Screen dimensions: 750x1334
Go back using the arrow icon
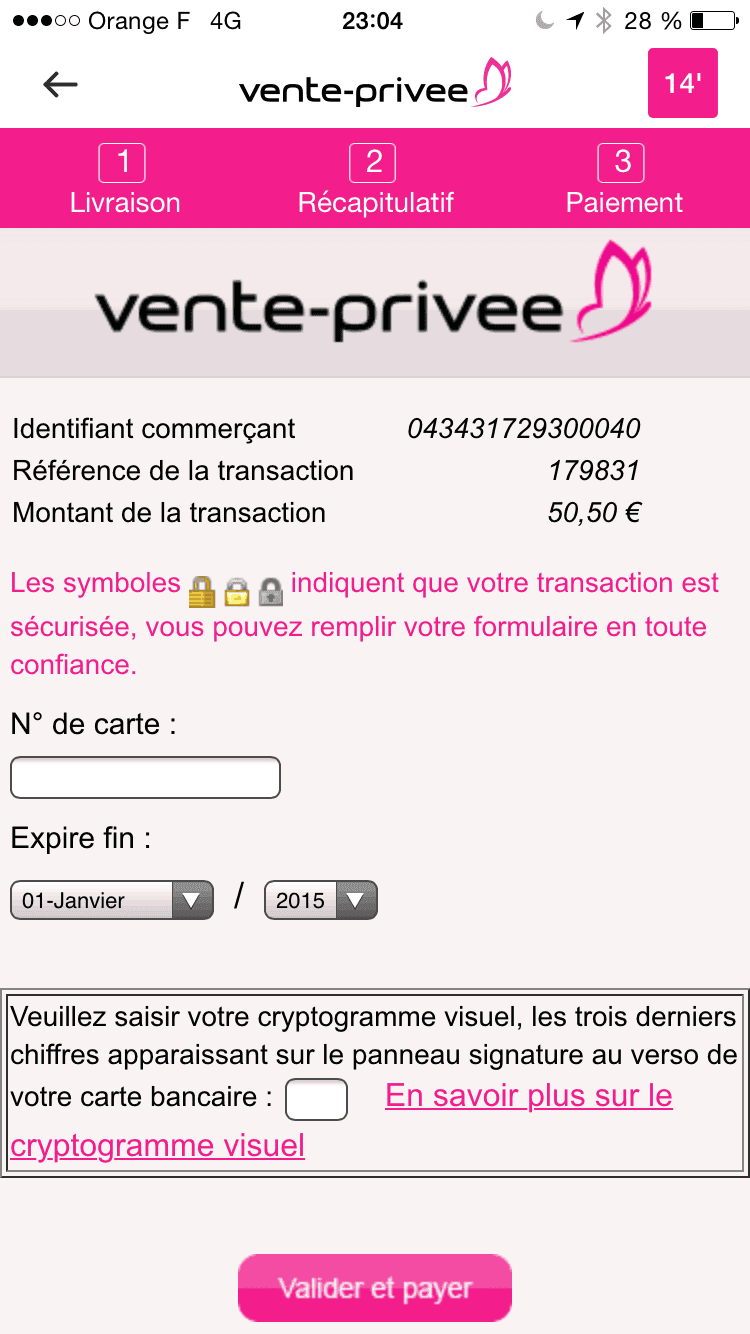coord(60,85)
